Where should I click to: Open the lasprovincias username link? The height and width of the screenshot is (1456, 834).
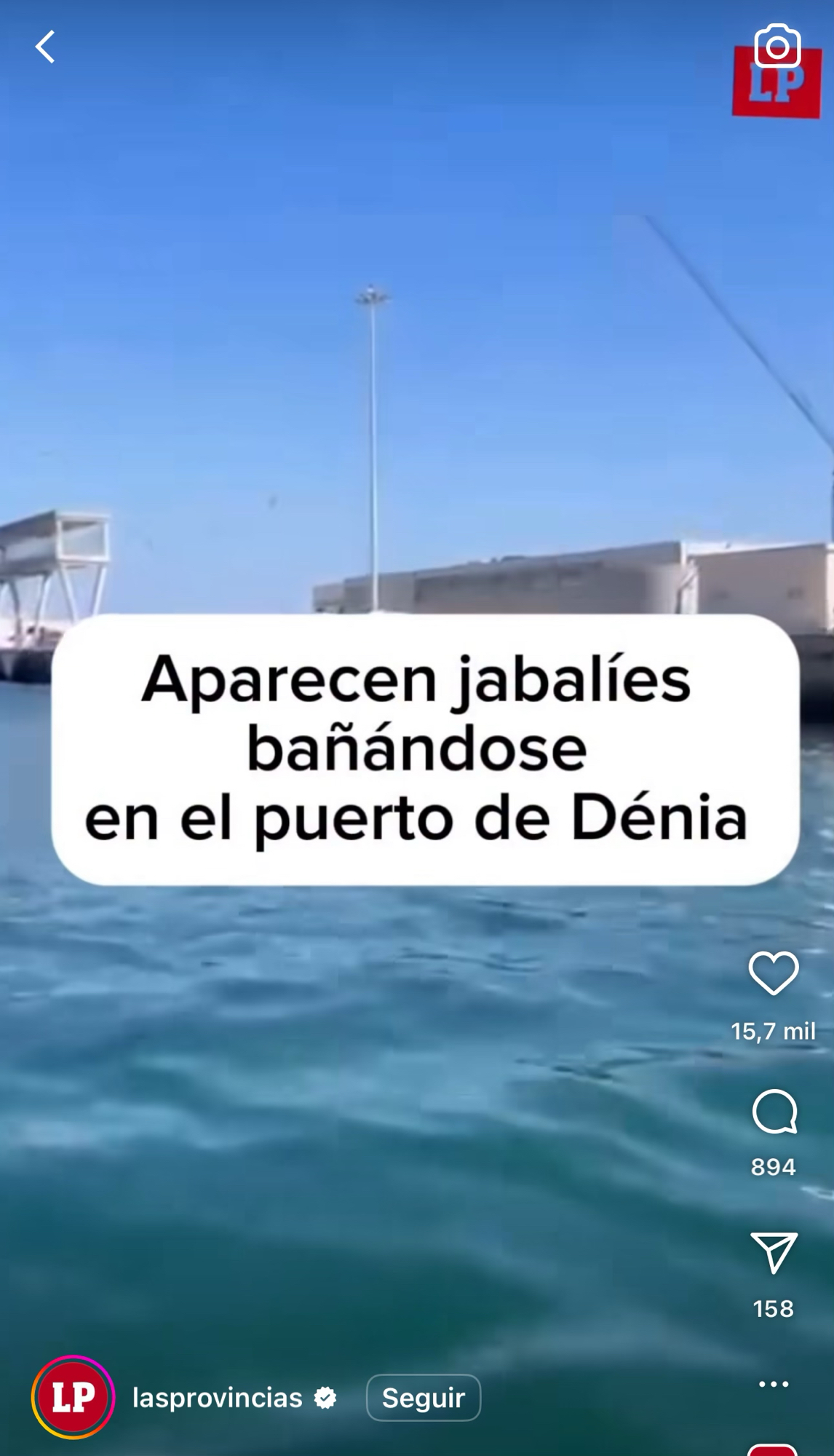(x=217, y=1398)
